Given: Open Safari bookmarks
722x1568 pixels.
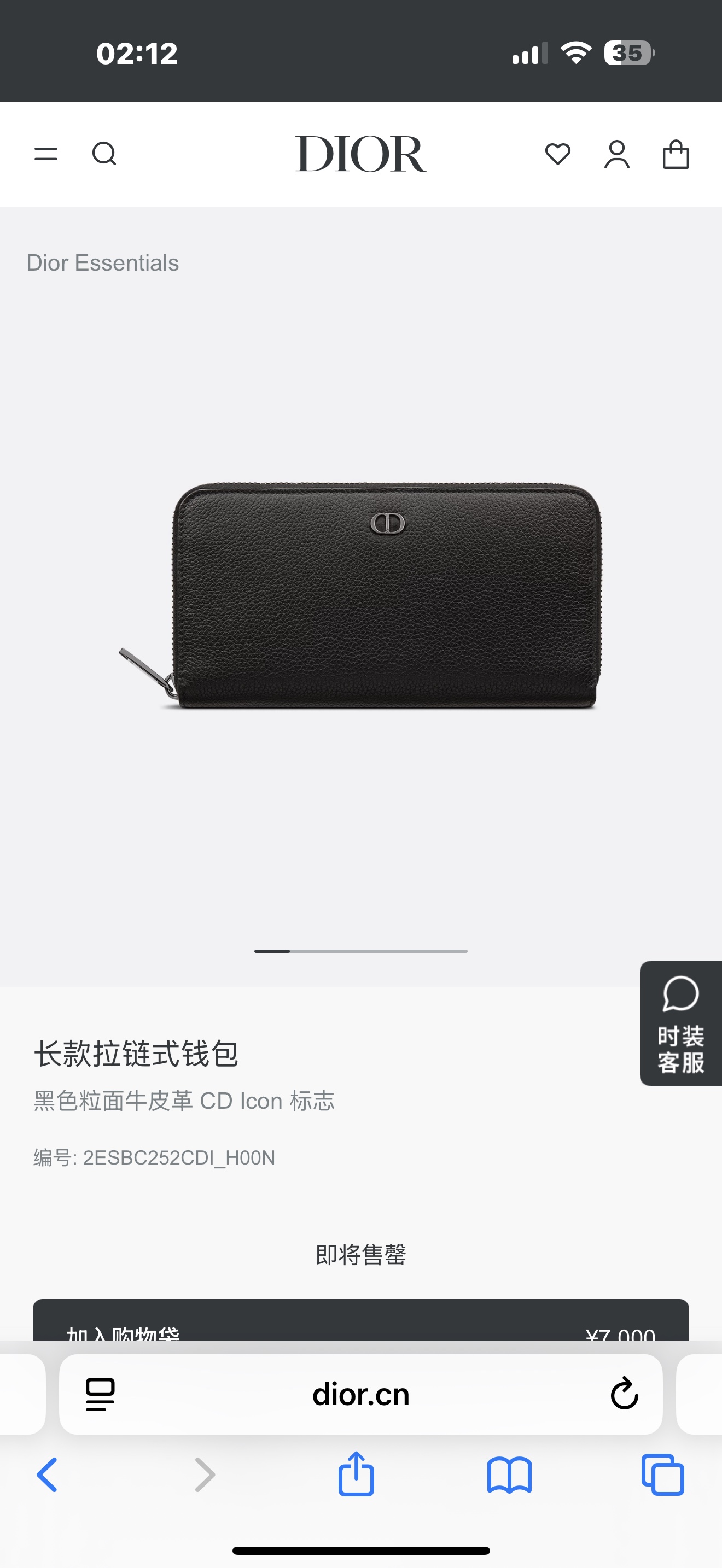Looking at the screenshot, I should point(510,1475).
